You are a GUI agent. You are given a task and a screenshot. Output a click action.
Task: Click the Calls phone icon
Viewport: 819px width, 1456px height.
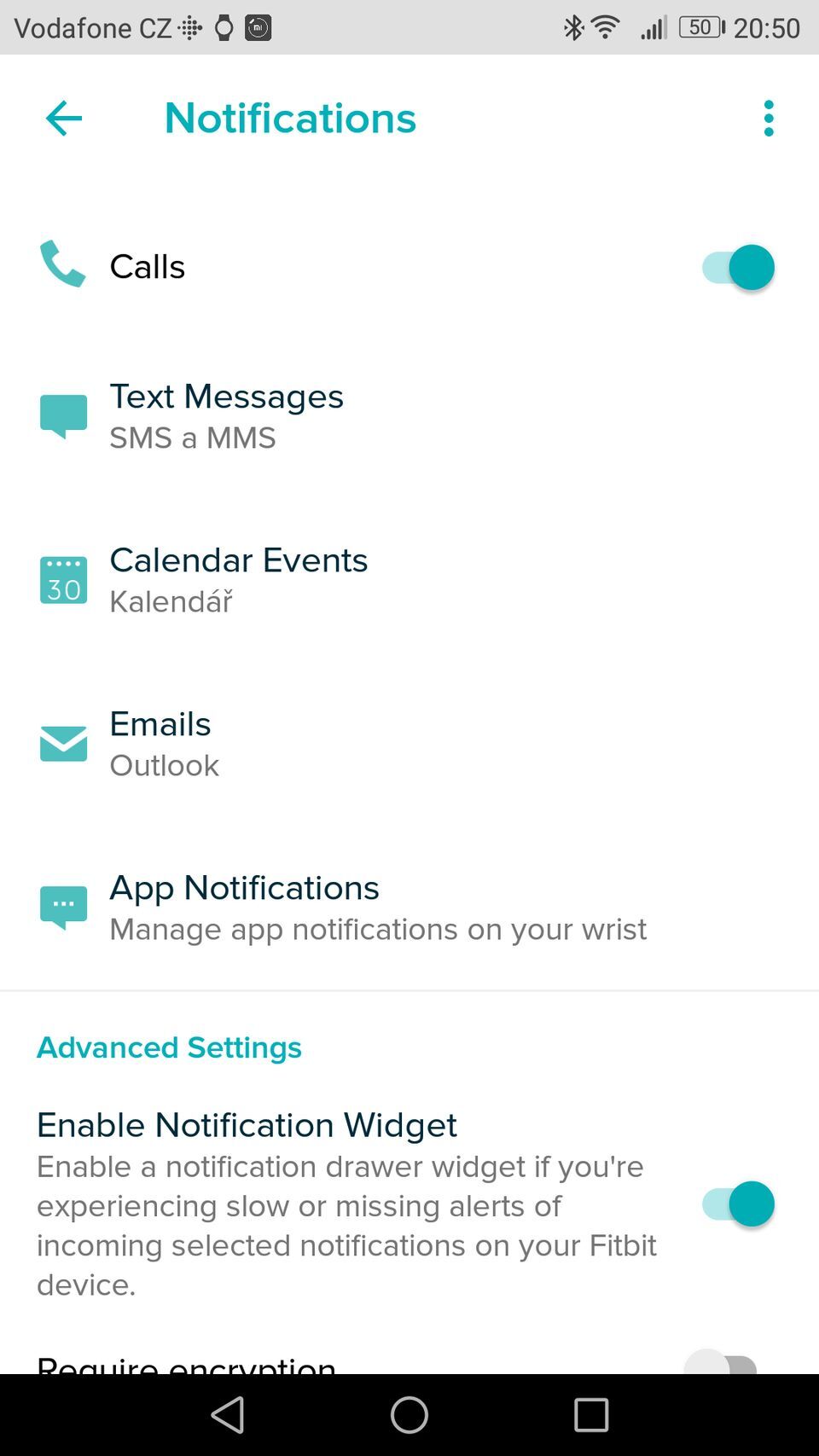(62, 266)
